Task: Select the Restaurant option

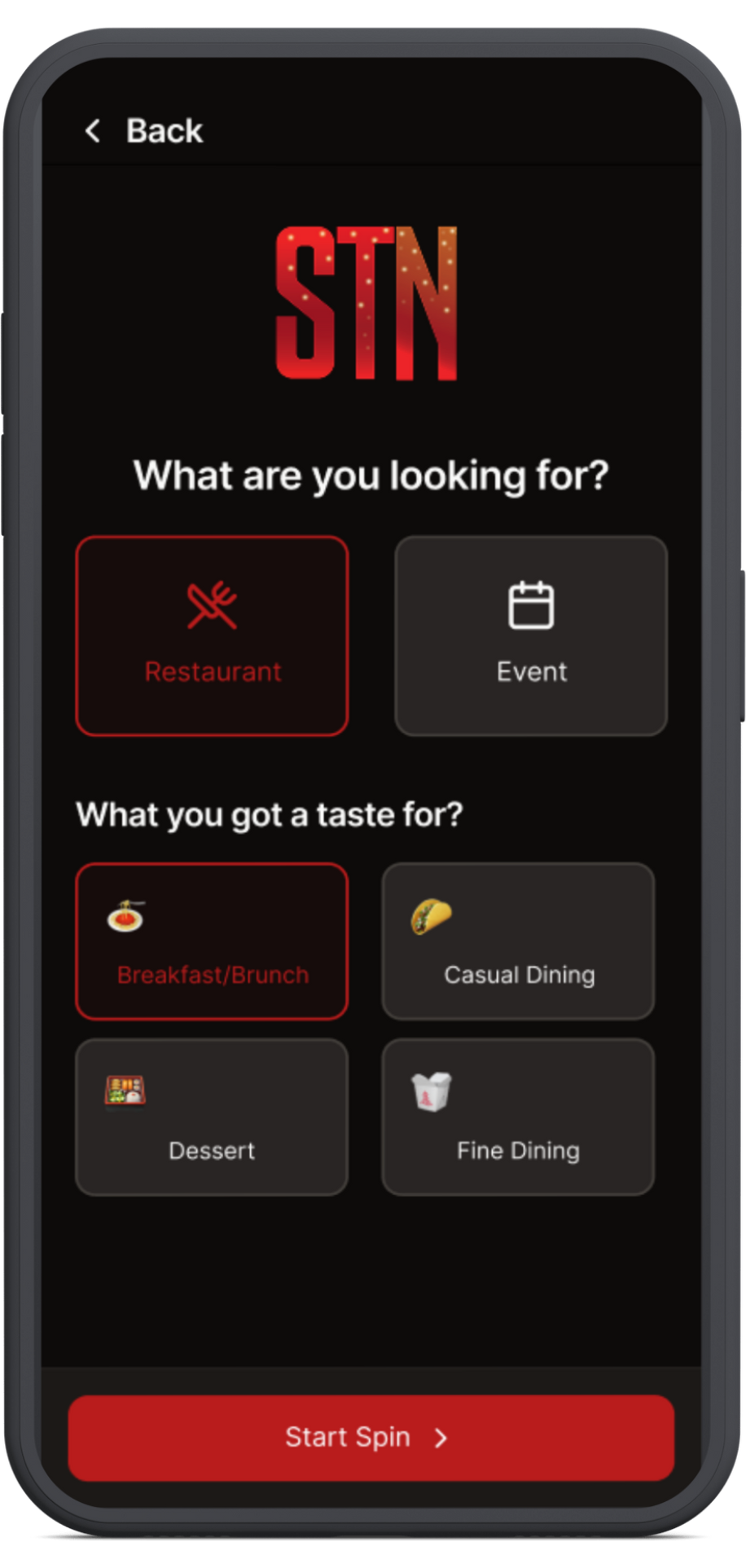Action: pyautogui.click(x=212, y=636)
